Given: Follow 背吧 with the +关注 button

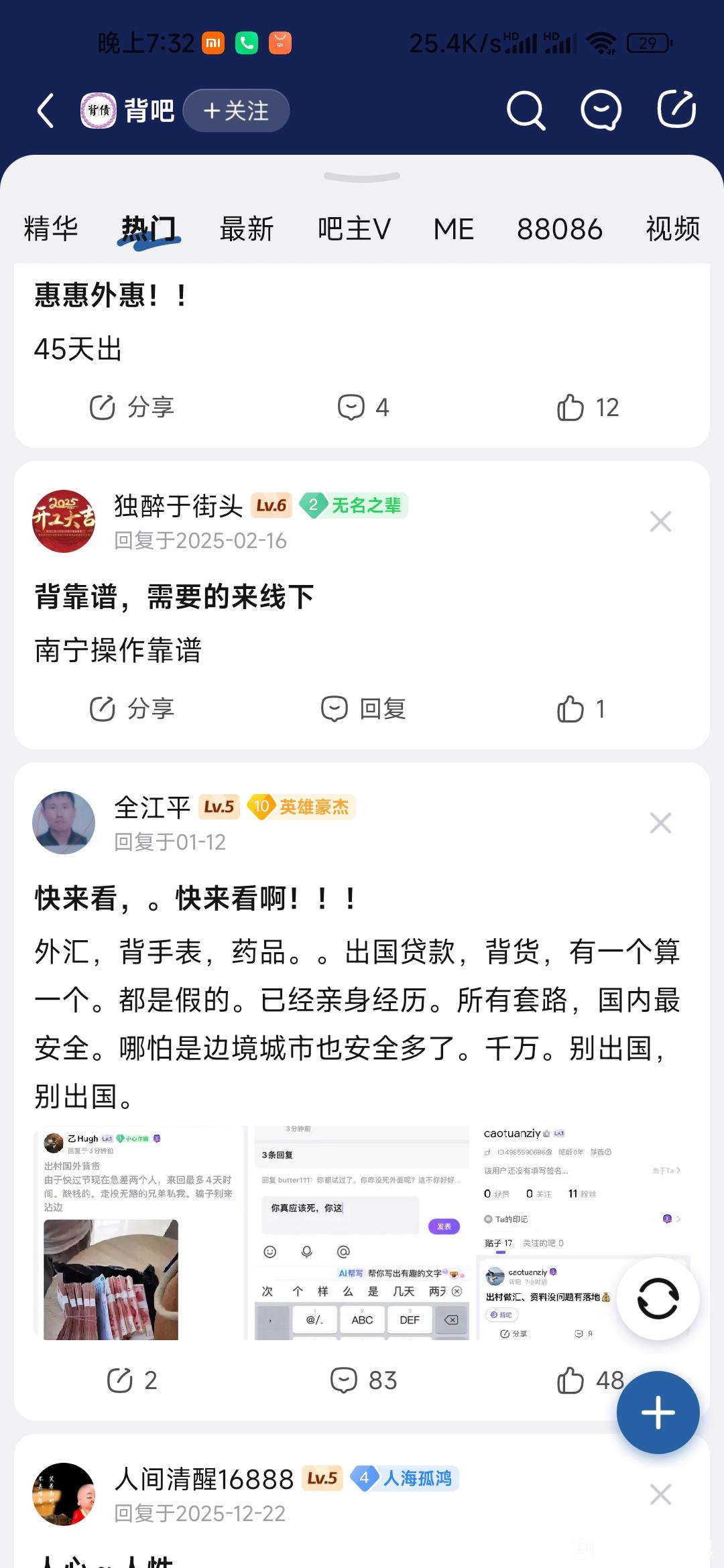Looking at the screenshot, I should pos(236,111).
